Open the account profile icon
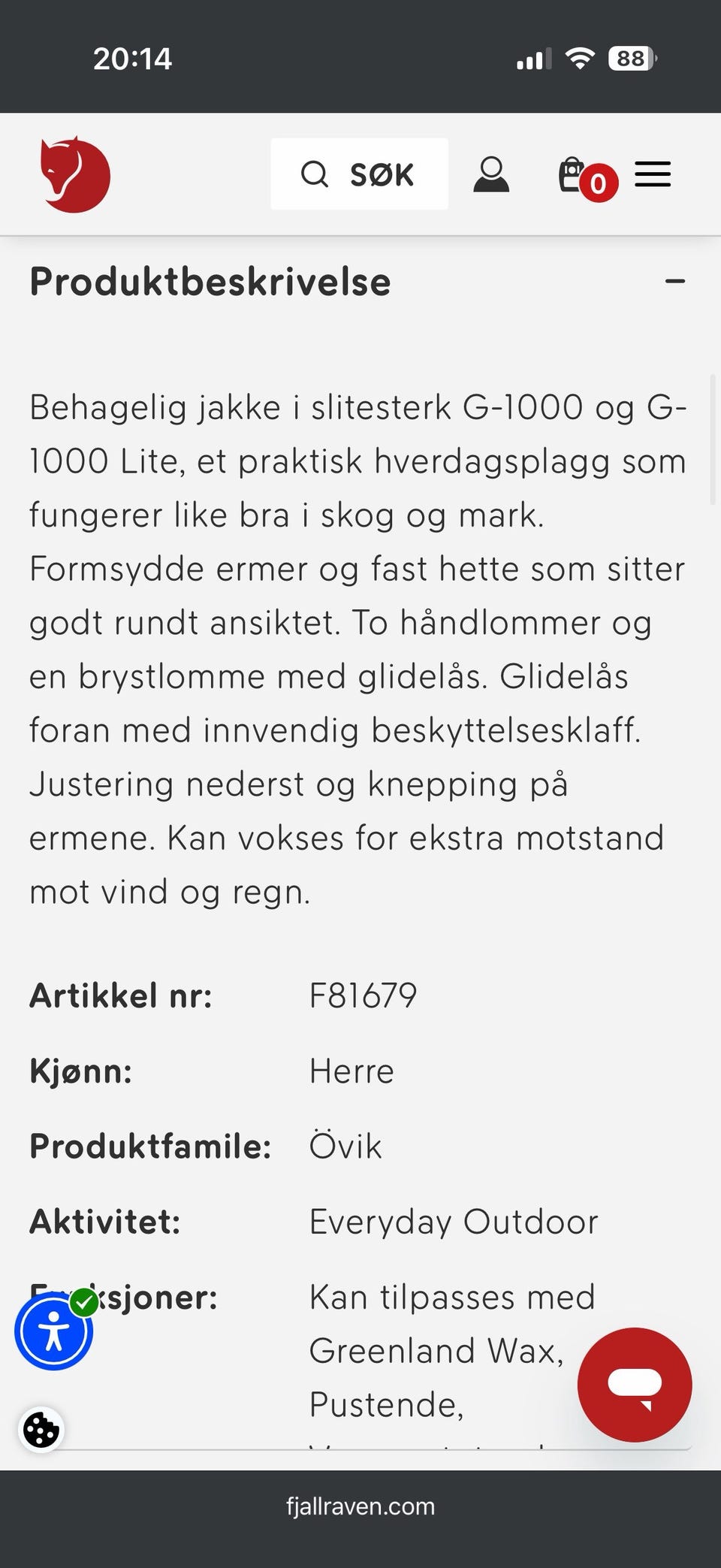 click(x=492, y=174)
